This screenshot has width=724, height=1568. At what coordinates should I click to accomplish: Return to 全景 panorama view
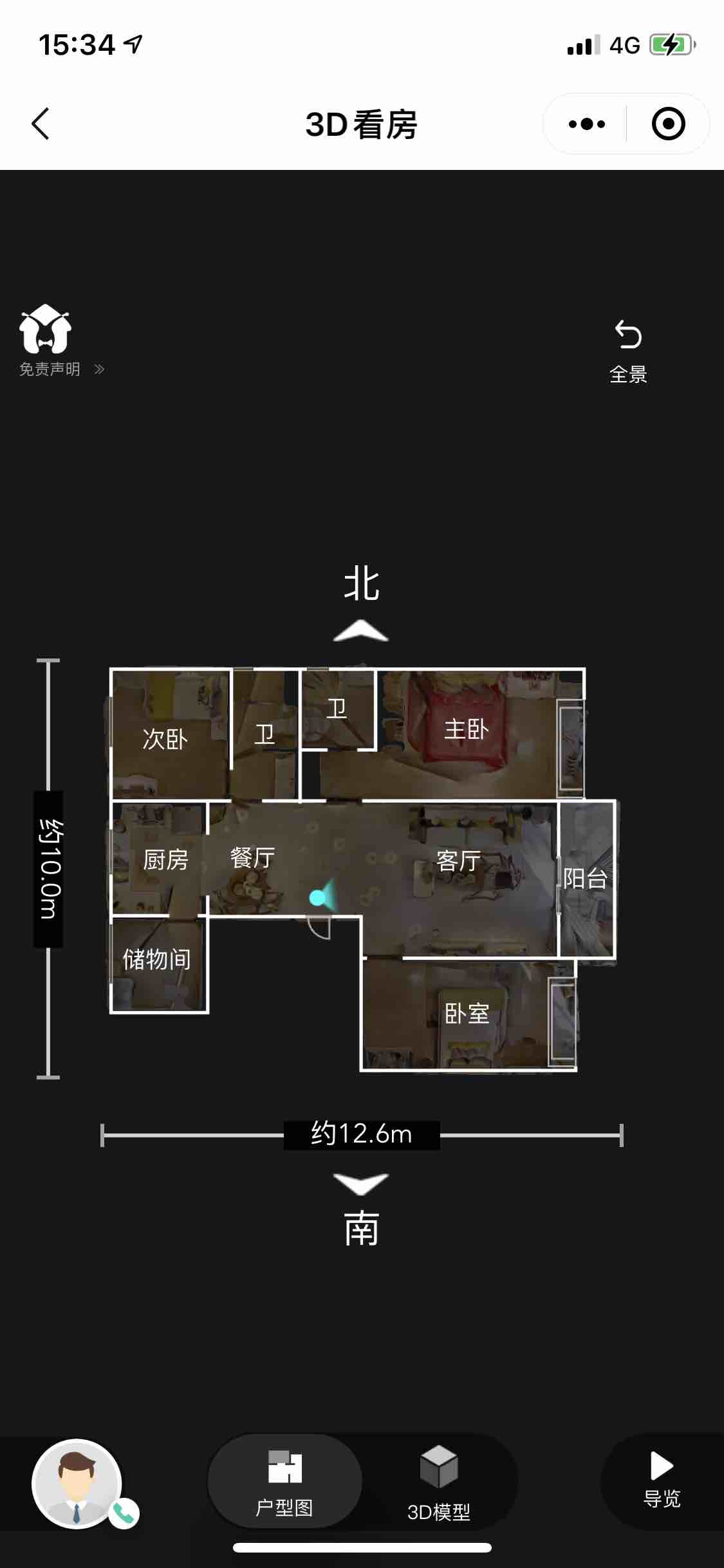(x=628, y=351)
